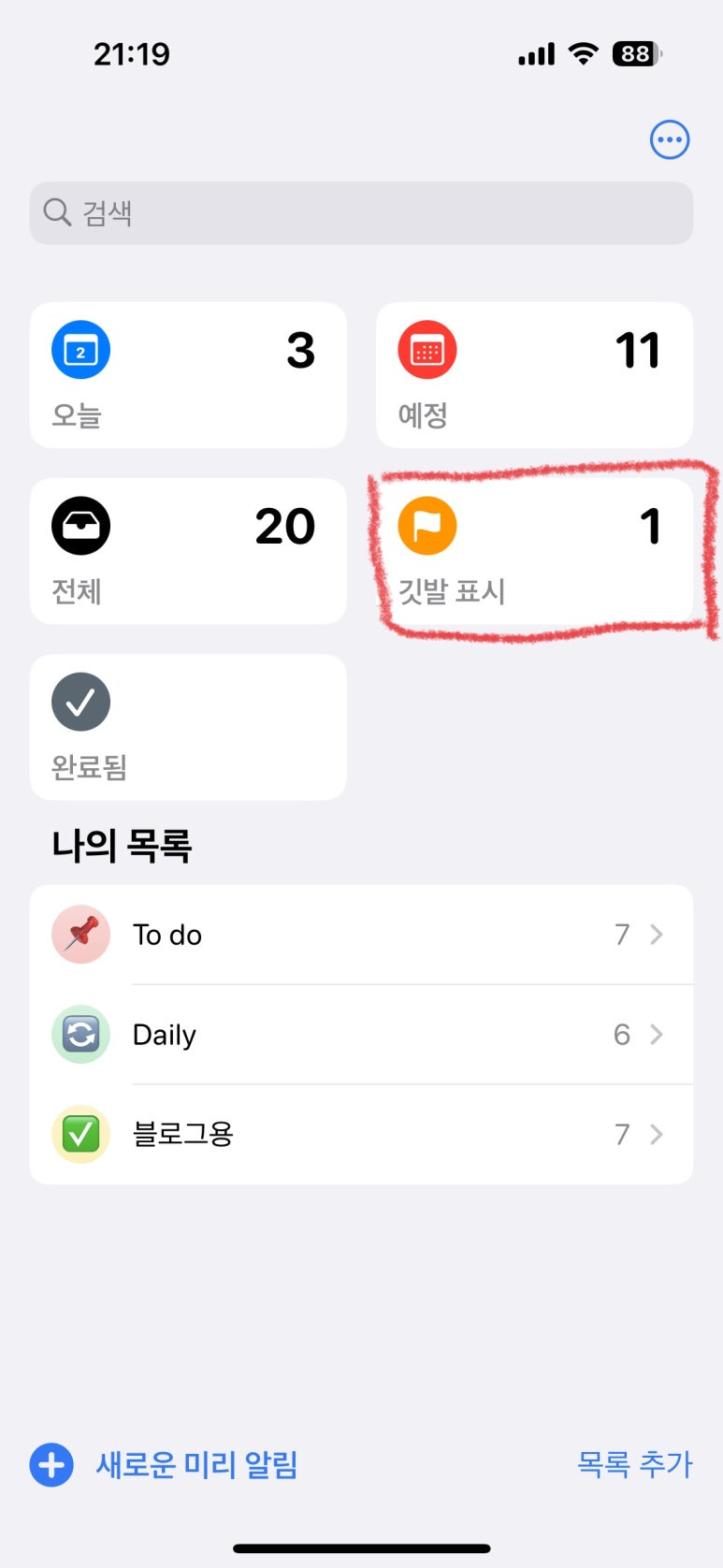The image size is (723, 1568).
Task: Open the more options ellipsis menu
Action: [x=670, y=140]
